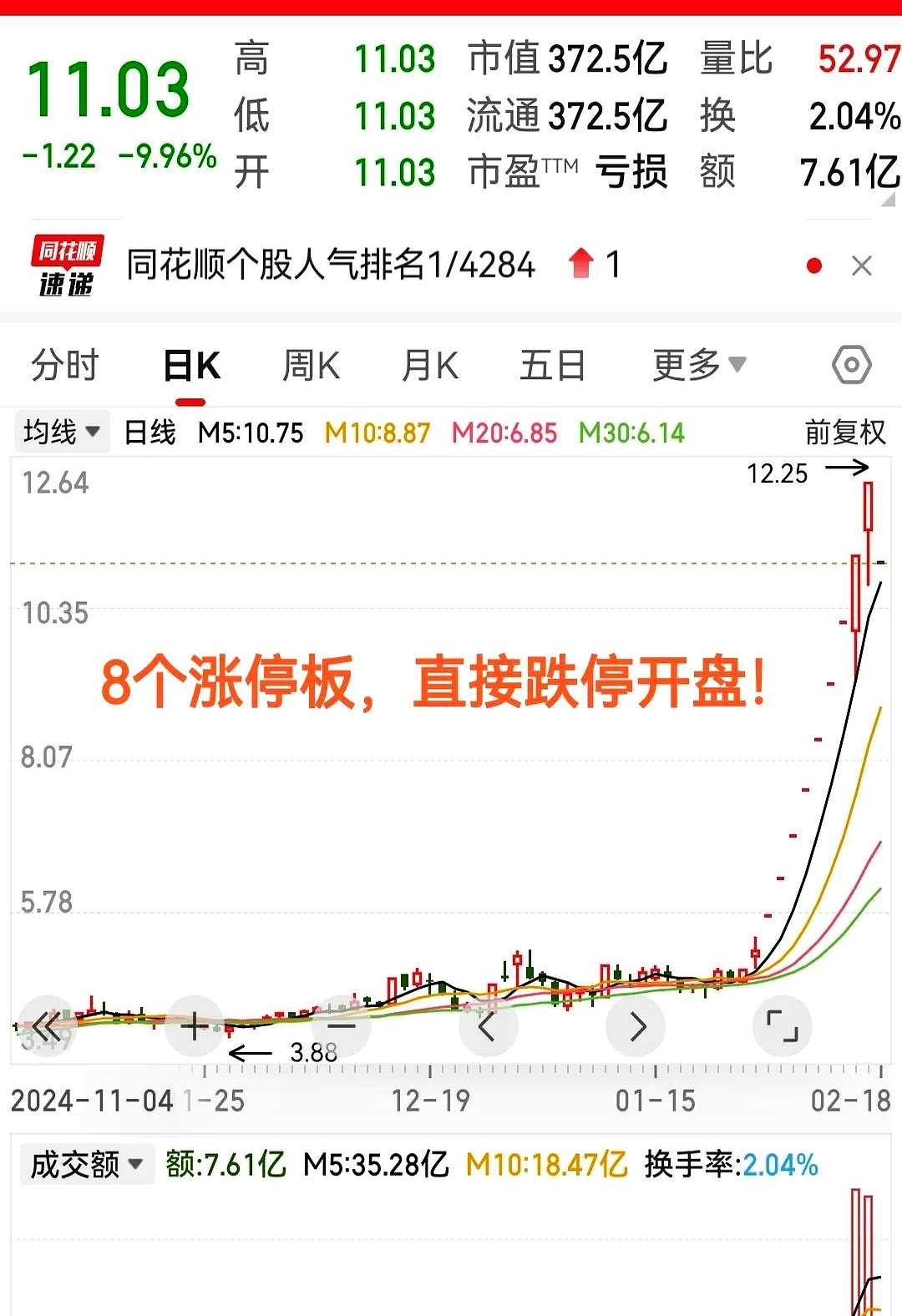Screen dimensions: 902x1316
Task: Click the zoom out minus icon on chart
Action: pos(342,1026)
